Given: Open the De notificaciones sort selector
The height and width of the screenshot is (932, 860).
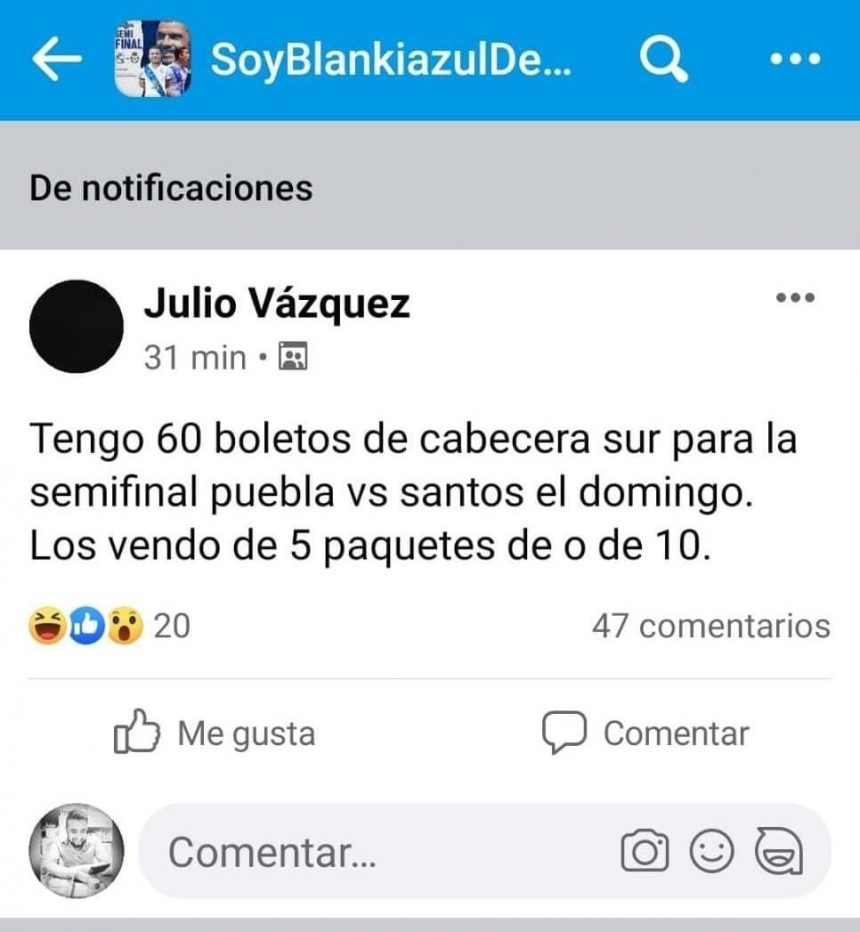Looking at the screenshot, I should [170, 187].
